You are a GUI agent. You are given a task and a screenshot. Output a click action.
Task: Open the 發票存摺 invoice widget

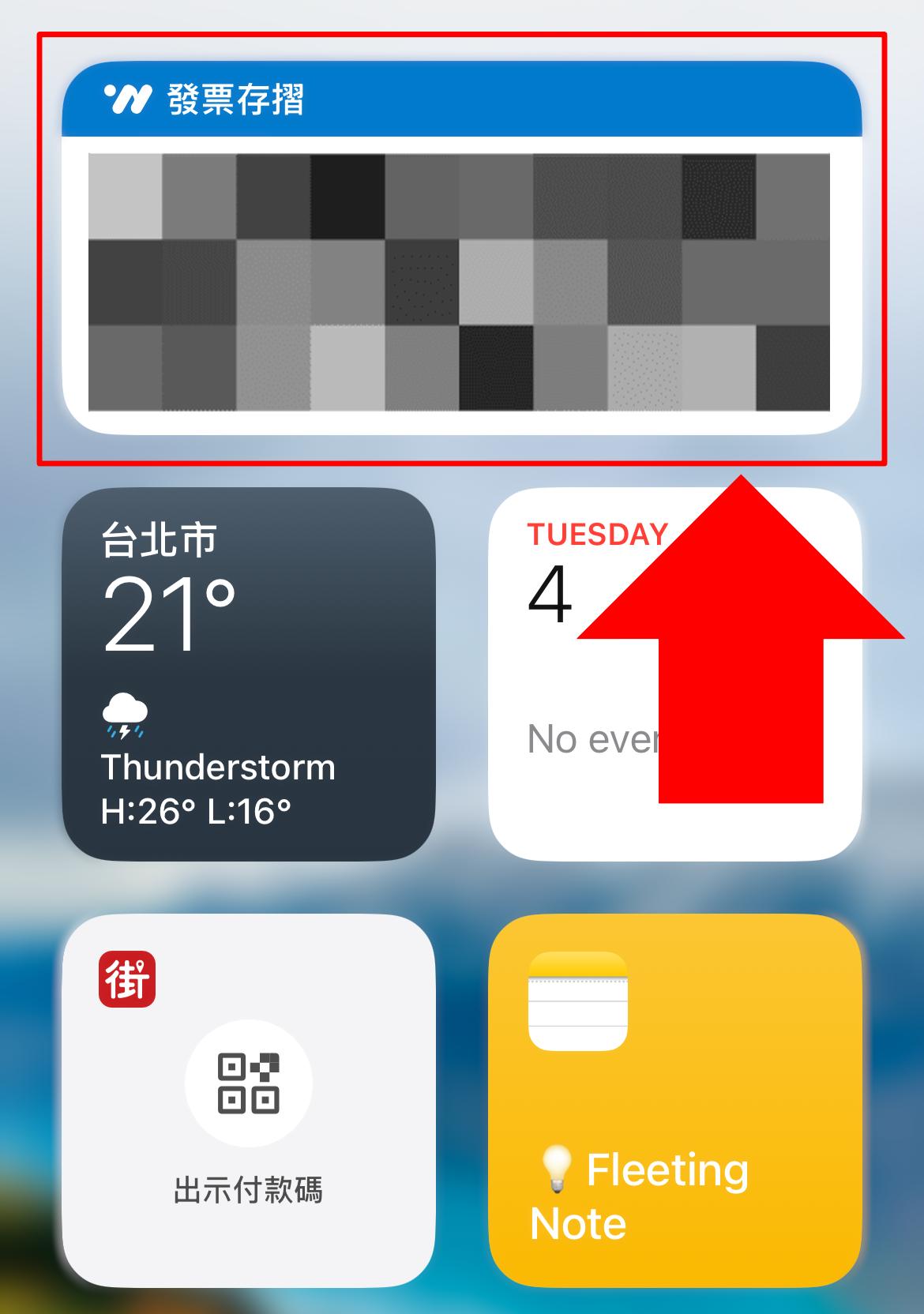click(x=461, y=248)
